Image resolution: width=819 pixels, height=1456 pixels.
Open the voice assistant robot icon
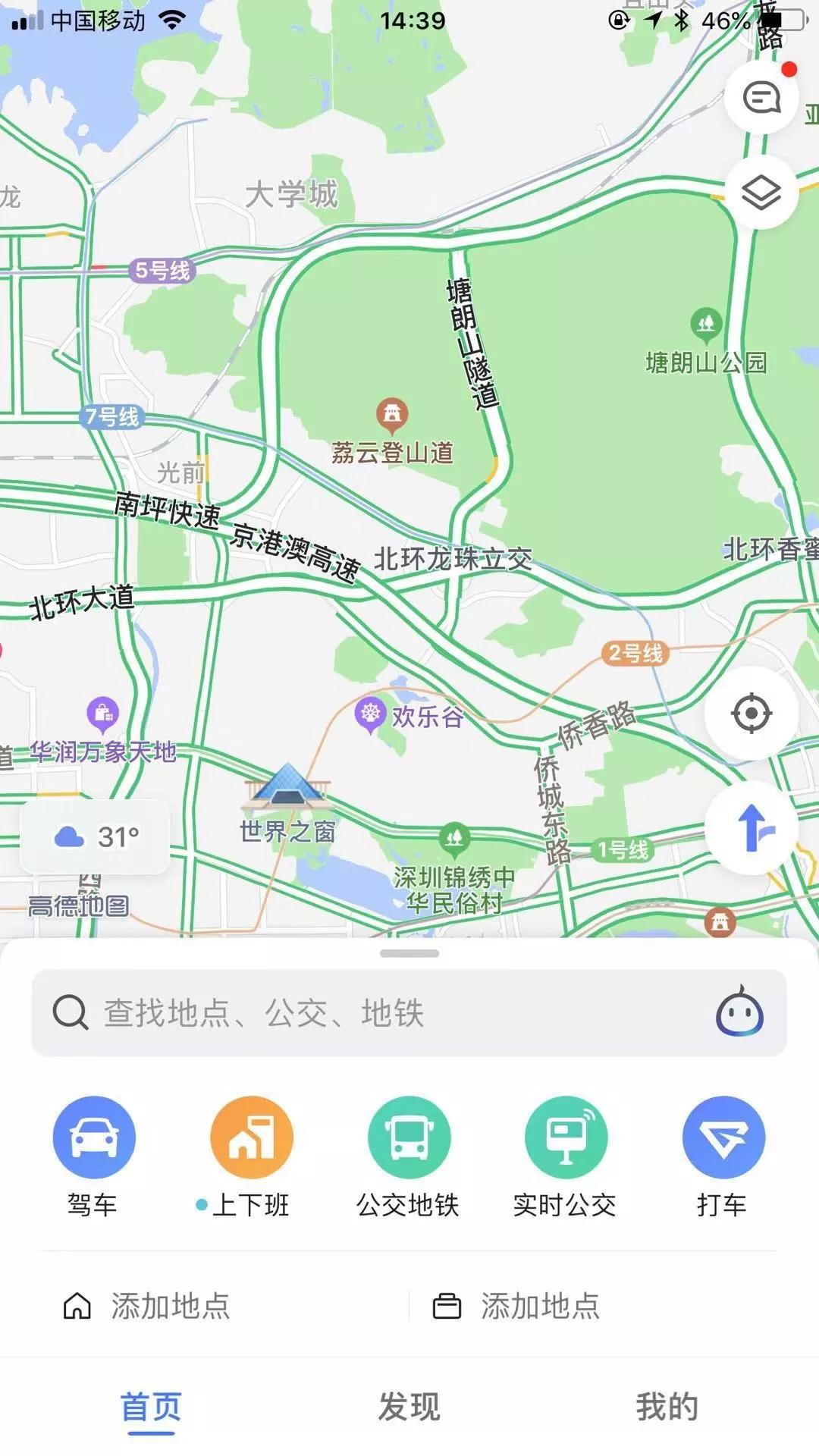[739, 1012]
